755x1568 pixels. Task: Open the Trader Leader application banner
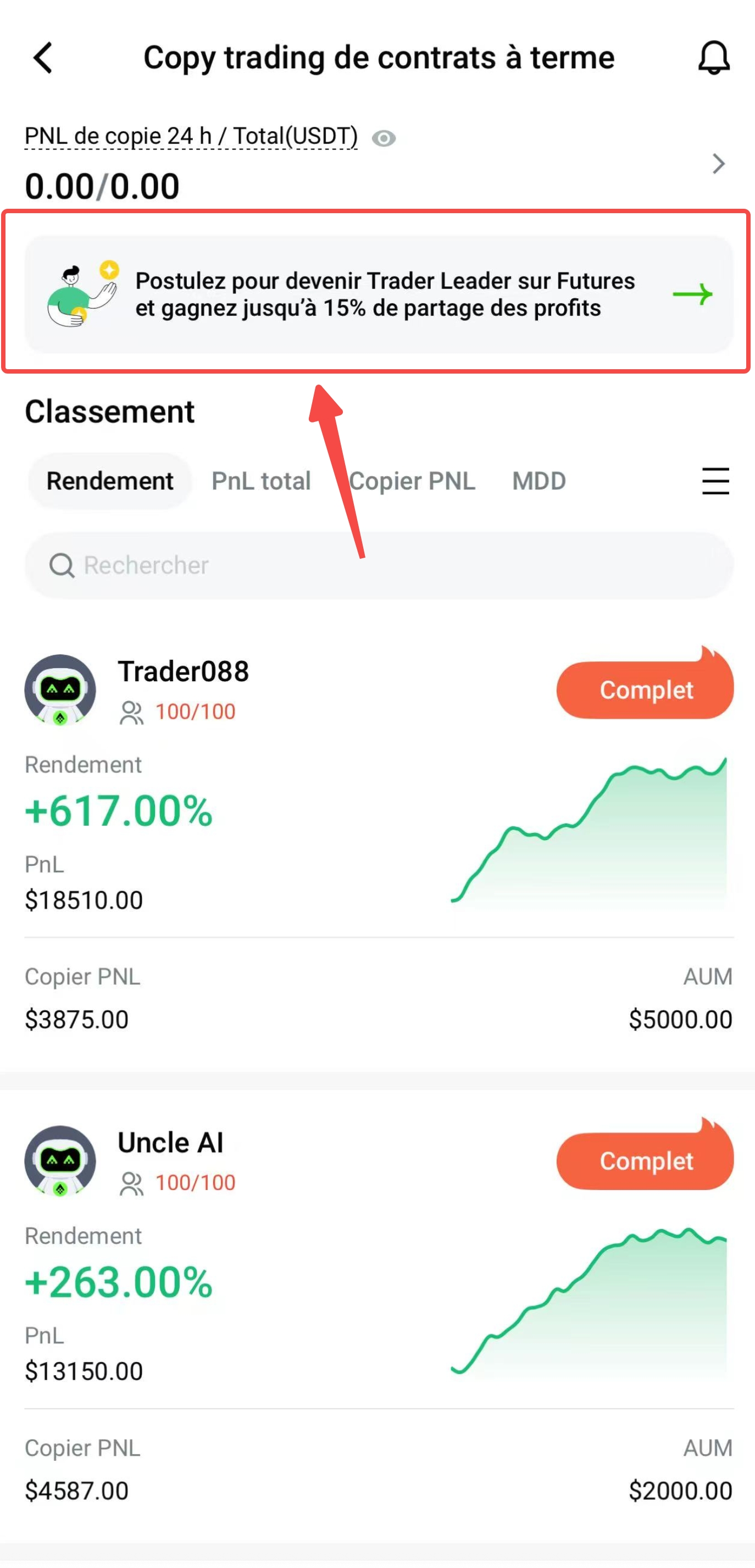point(378,294)
